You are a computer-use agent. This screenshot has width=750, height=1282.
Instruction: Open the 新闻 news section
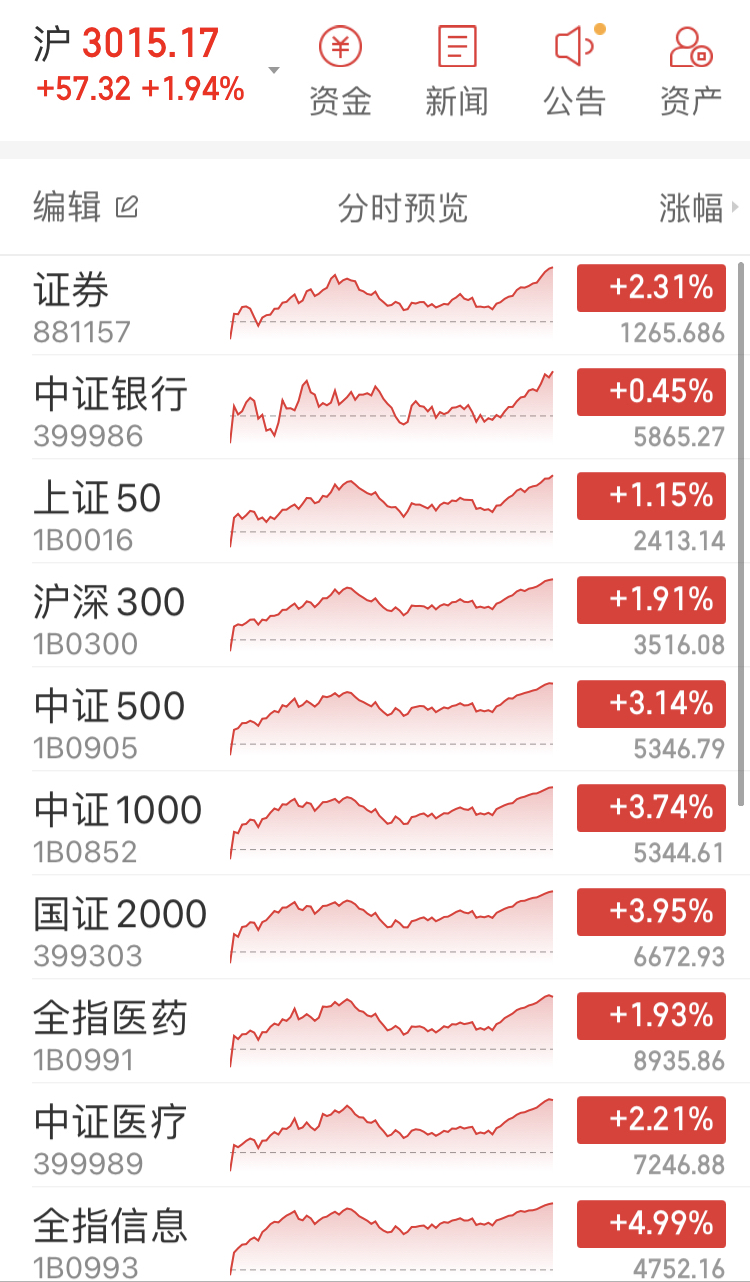457,71
